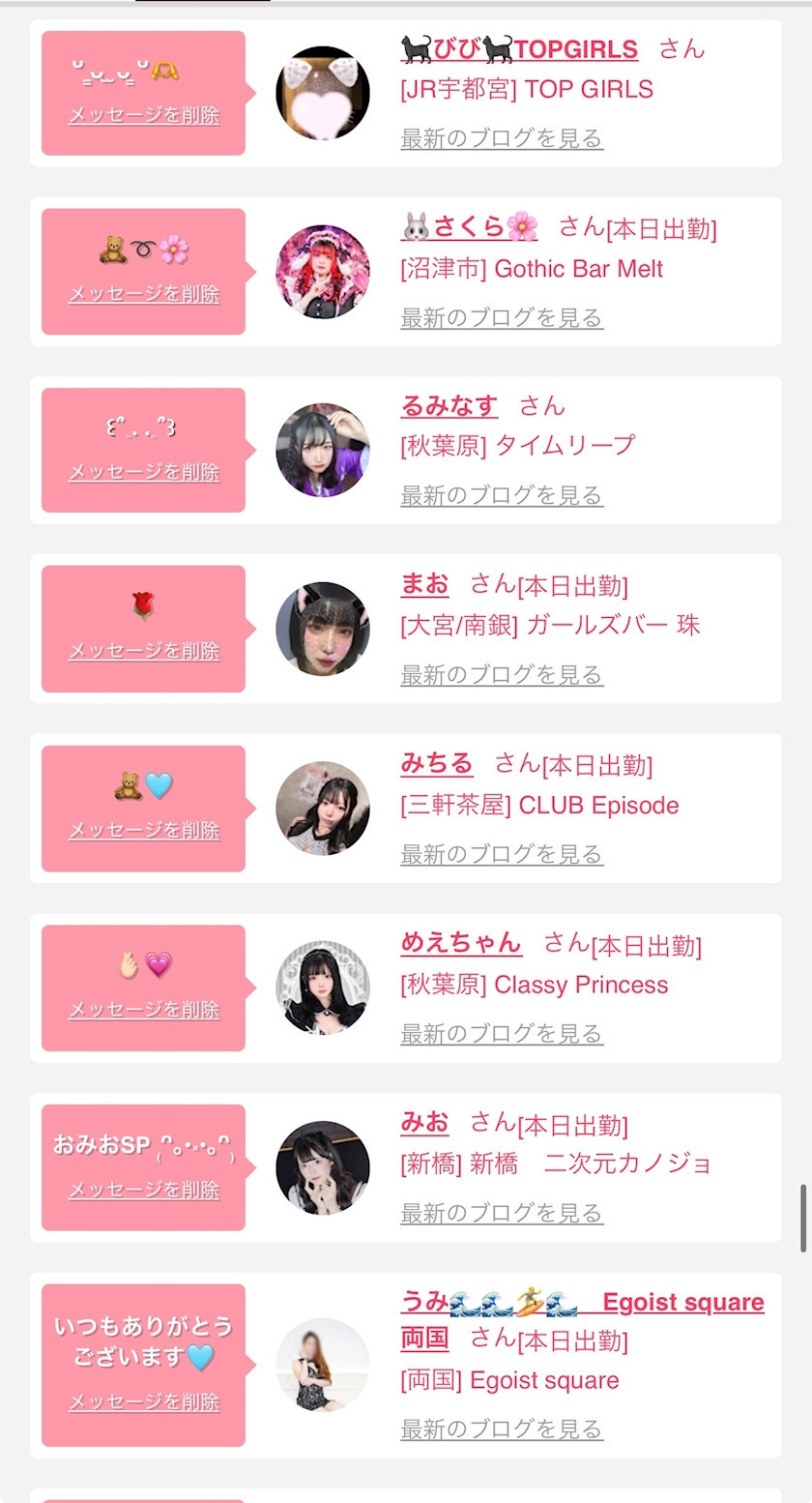The image size is (812, 1503).
Task: Delete the message sent to るみなす
Action: pos(144,472)
